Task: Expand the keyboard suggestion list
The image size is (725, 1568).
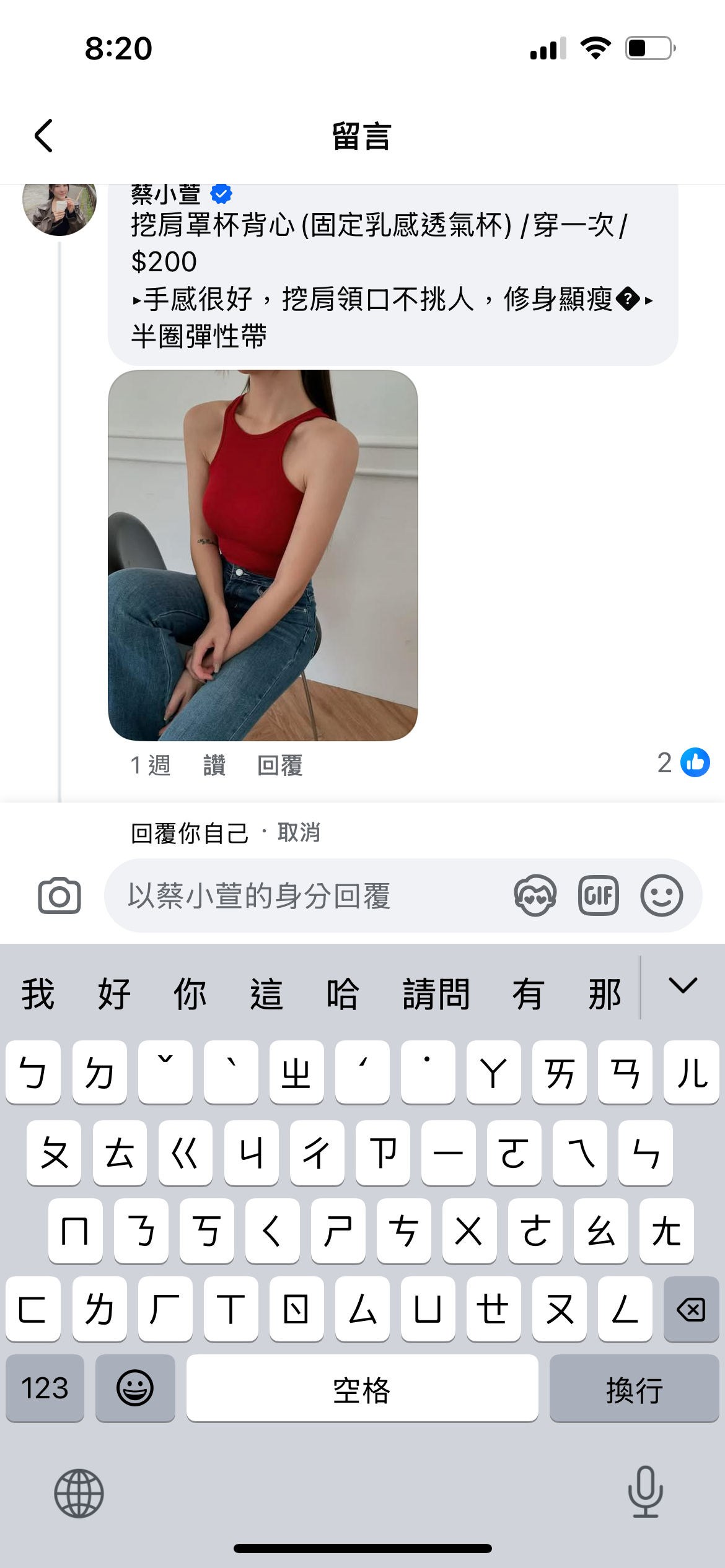Action: click(683, 986)
